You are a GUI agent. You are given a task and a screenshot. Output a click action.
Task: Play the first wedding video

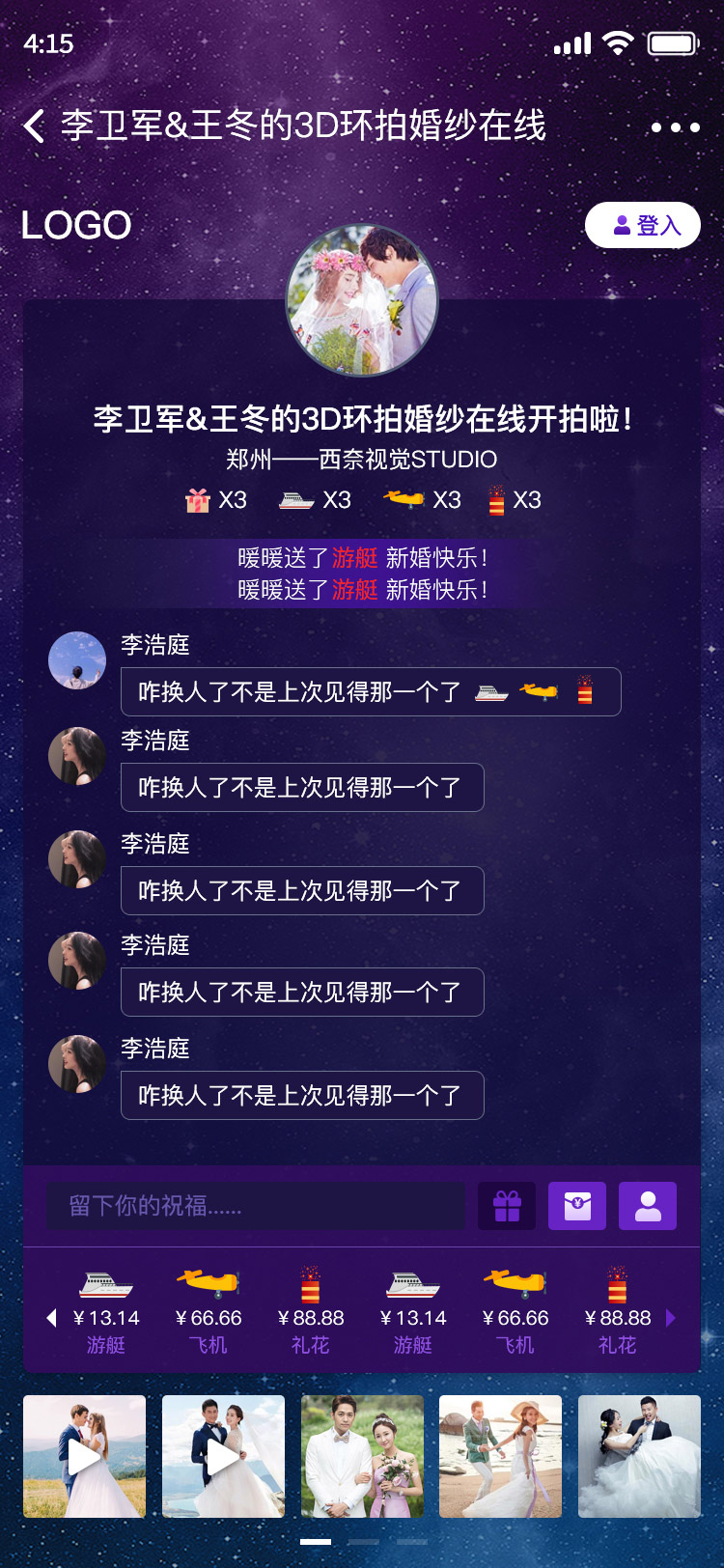pos(85,1456)
